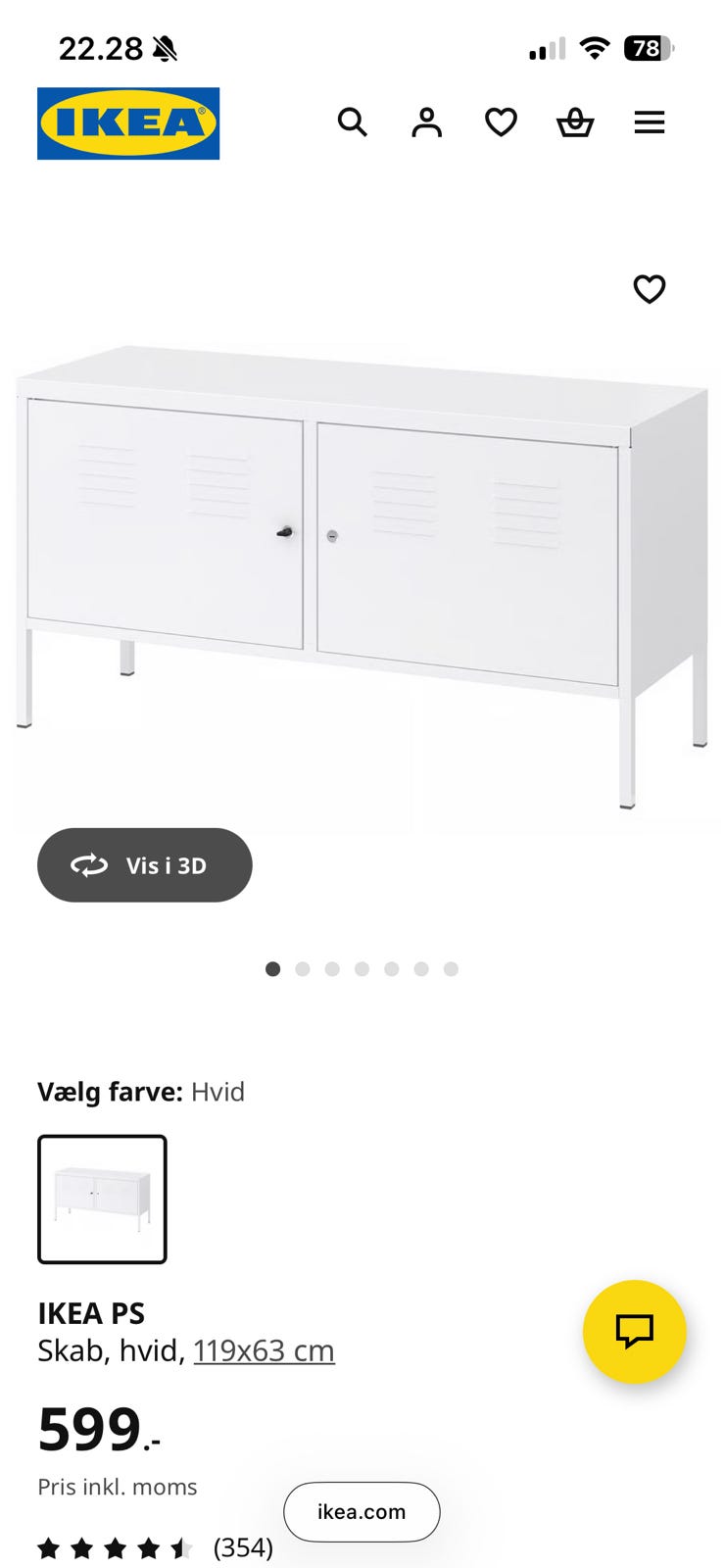The width and height of the screenshot is (724, 1568).
Task: Open your account profile
Action: pyautogui.click(x=426, y=122)
